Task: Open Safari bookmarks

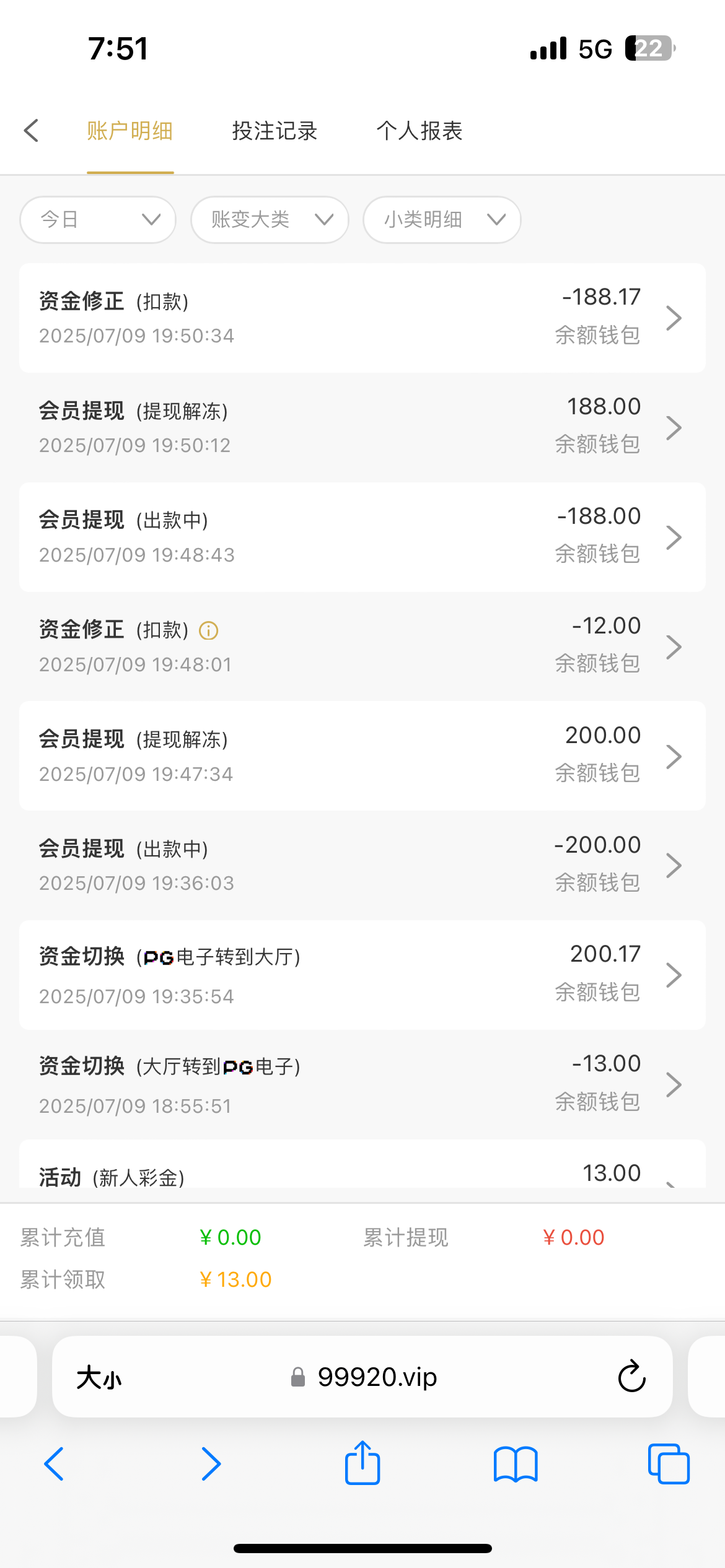Action: tap(516, 1465)
